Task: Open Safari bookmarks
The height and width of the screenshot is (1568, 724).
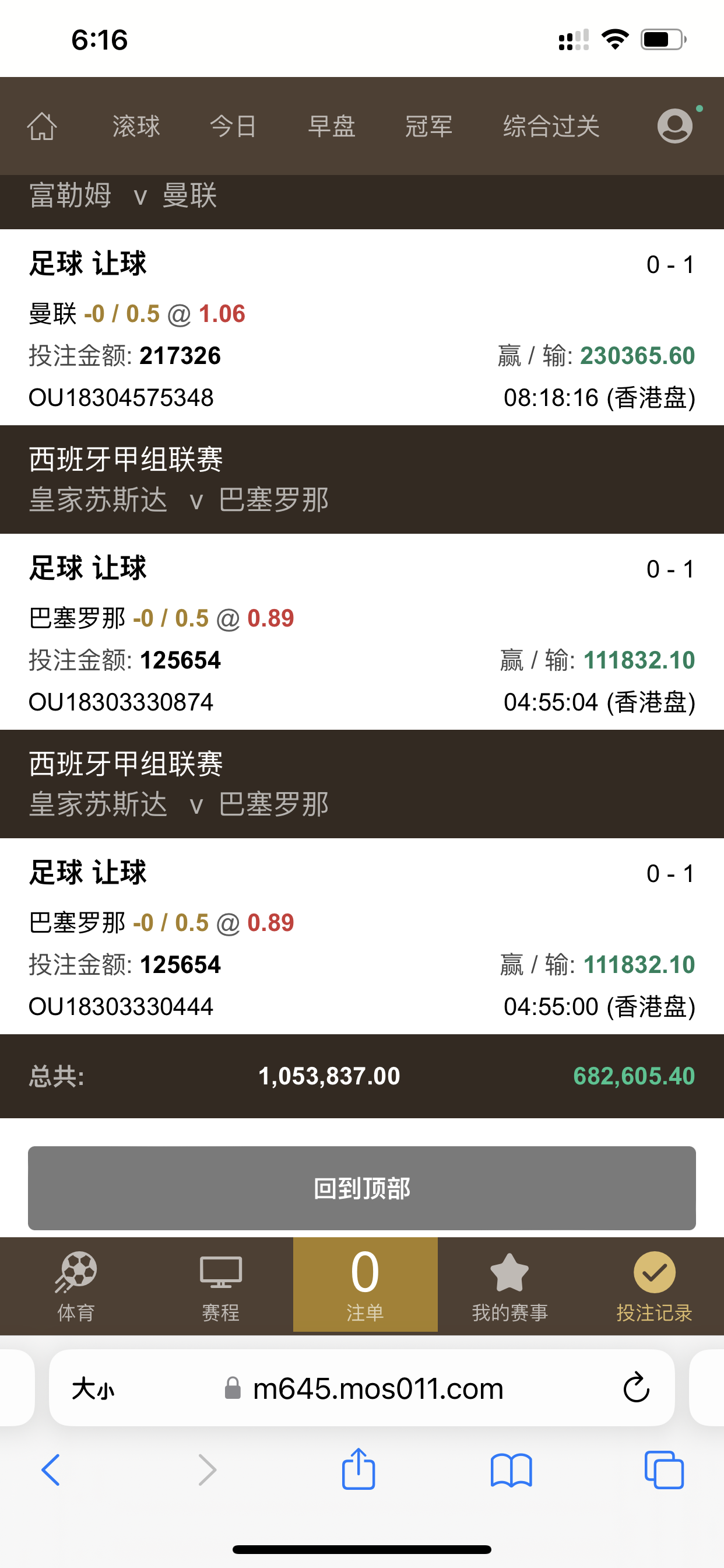Action: 511,1470
